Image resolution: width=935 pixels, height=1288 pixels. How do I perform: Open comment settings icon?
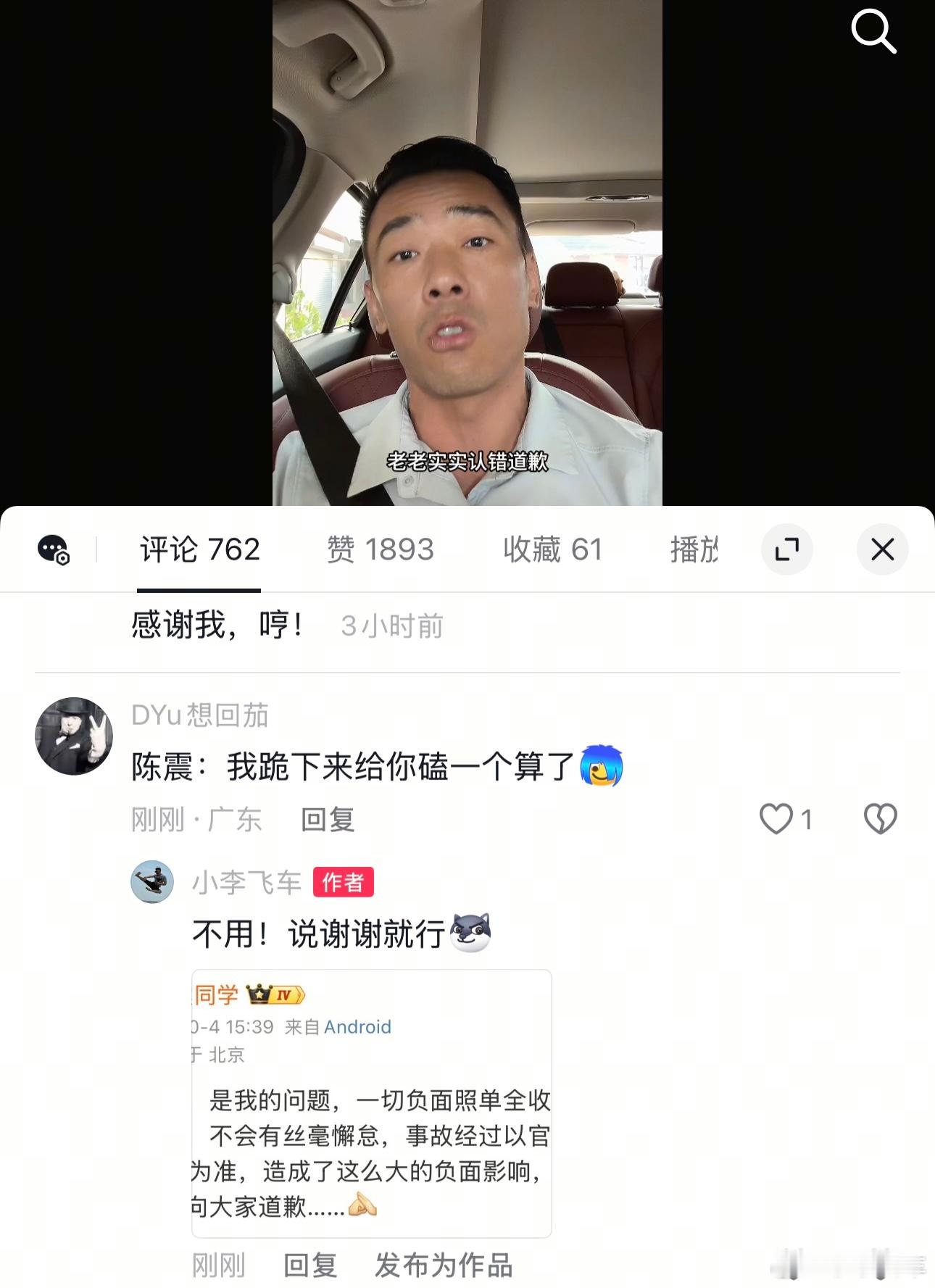click(54, 550)
